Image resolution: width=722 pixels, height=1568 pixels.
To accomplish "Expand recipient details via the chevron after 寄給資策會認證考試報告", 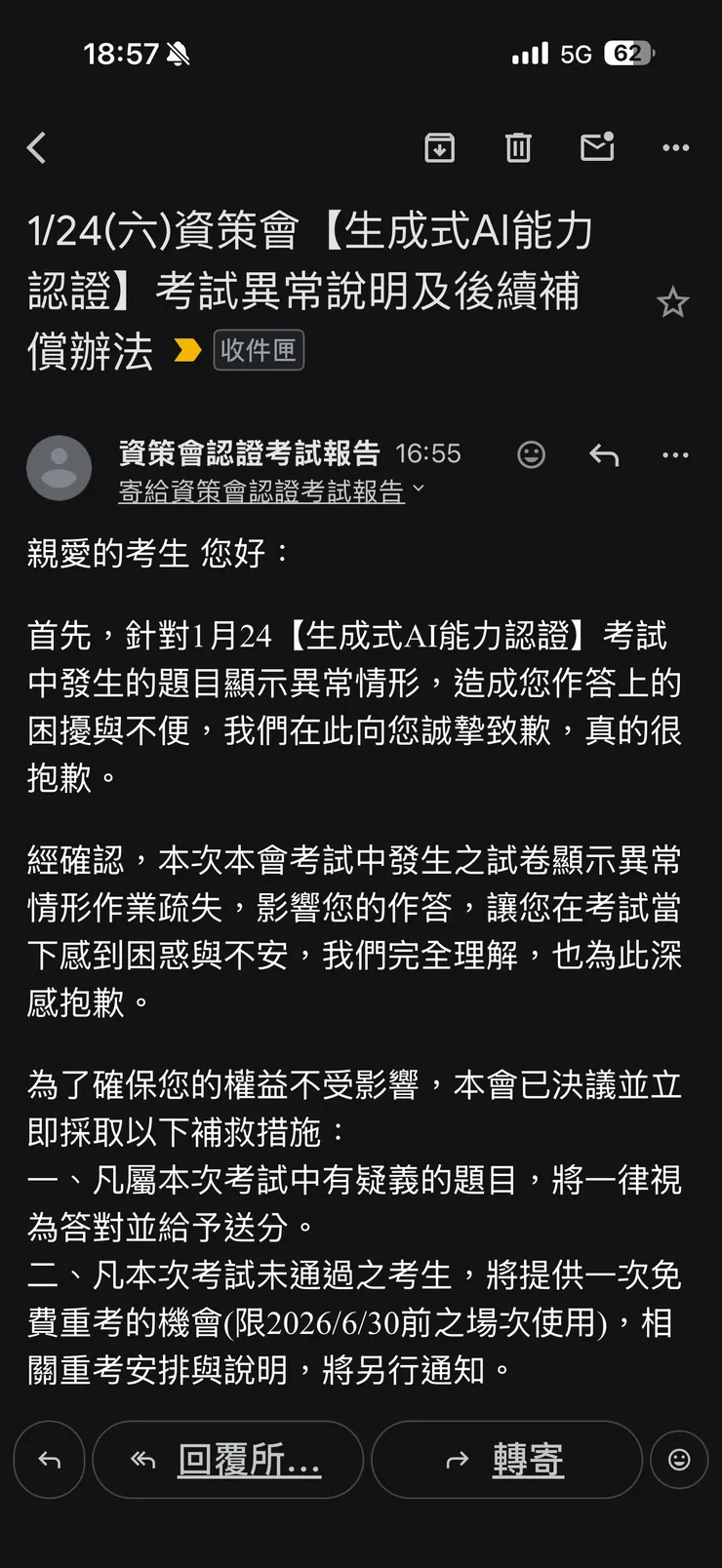I will point(418,491).
